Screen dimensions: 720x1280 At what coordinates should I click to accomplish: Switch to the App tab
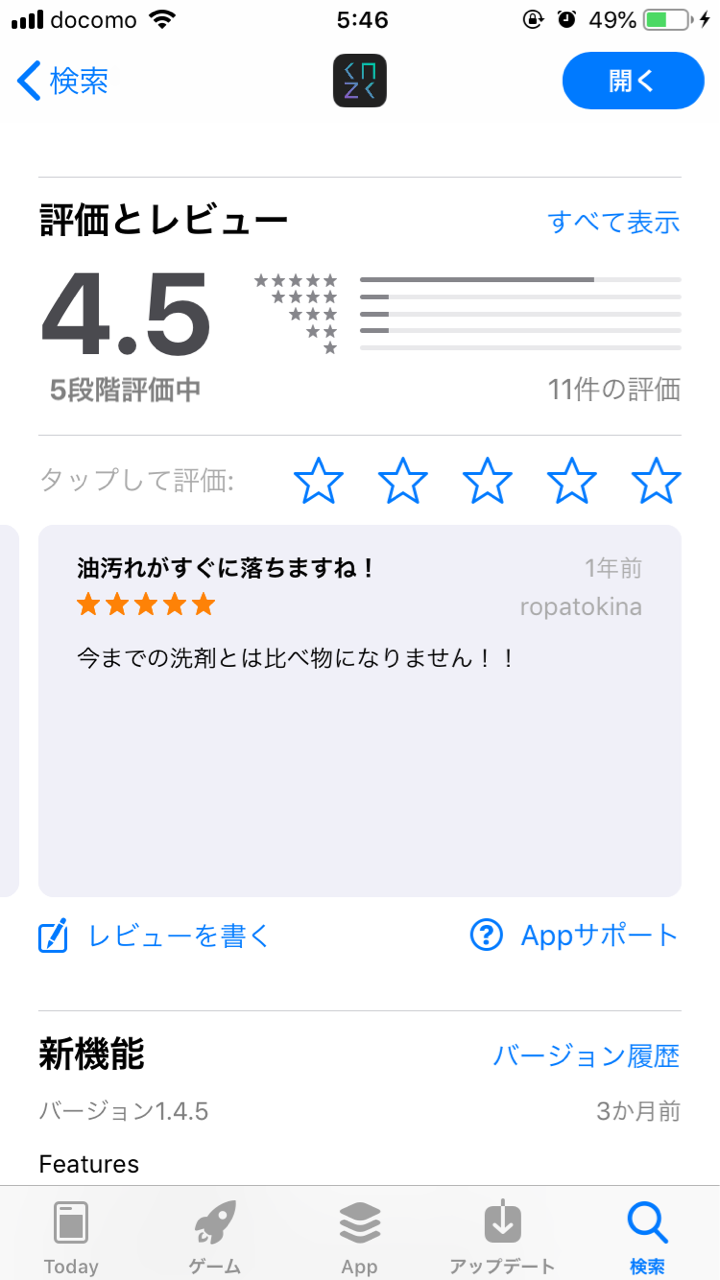point(359,1237)
